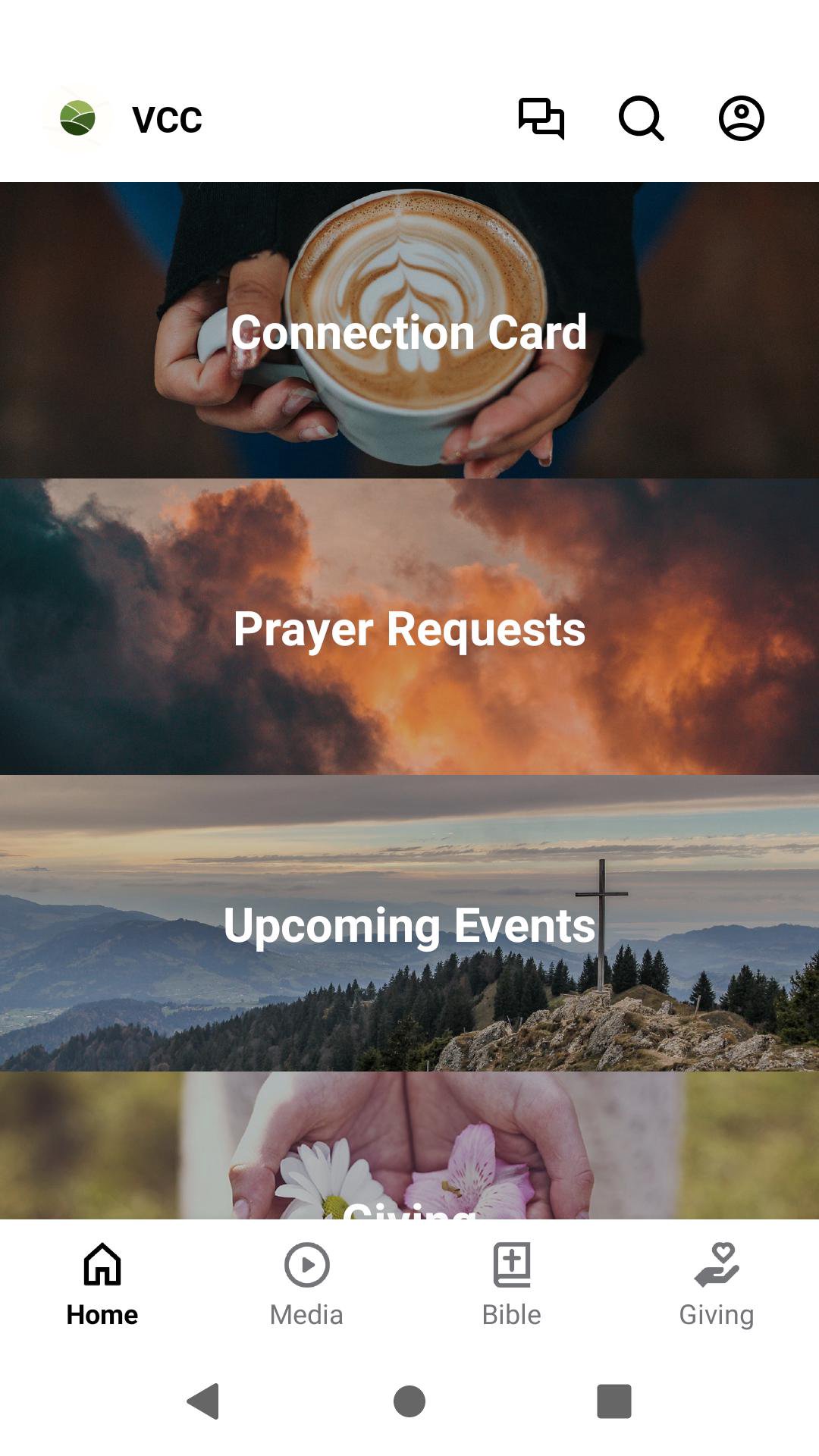Select the Home tab
The width and height of the screenshot is (819, 1456).
(x=102, y=1285)
